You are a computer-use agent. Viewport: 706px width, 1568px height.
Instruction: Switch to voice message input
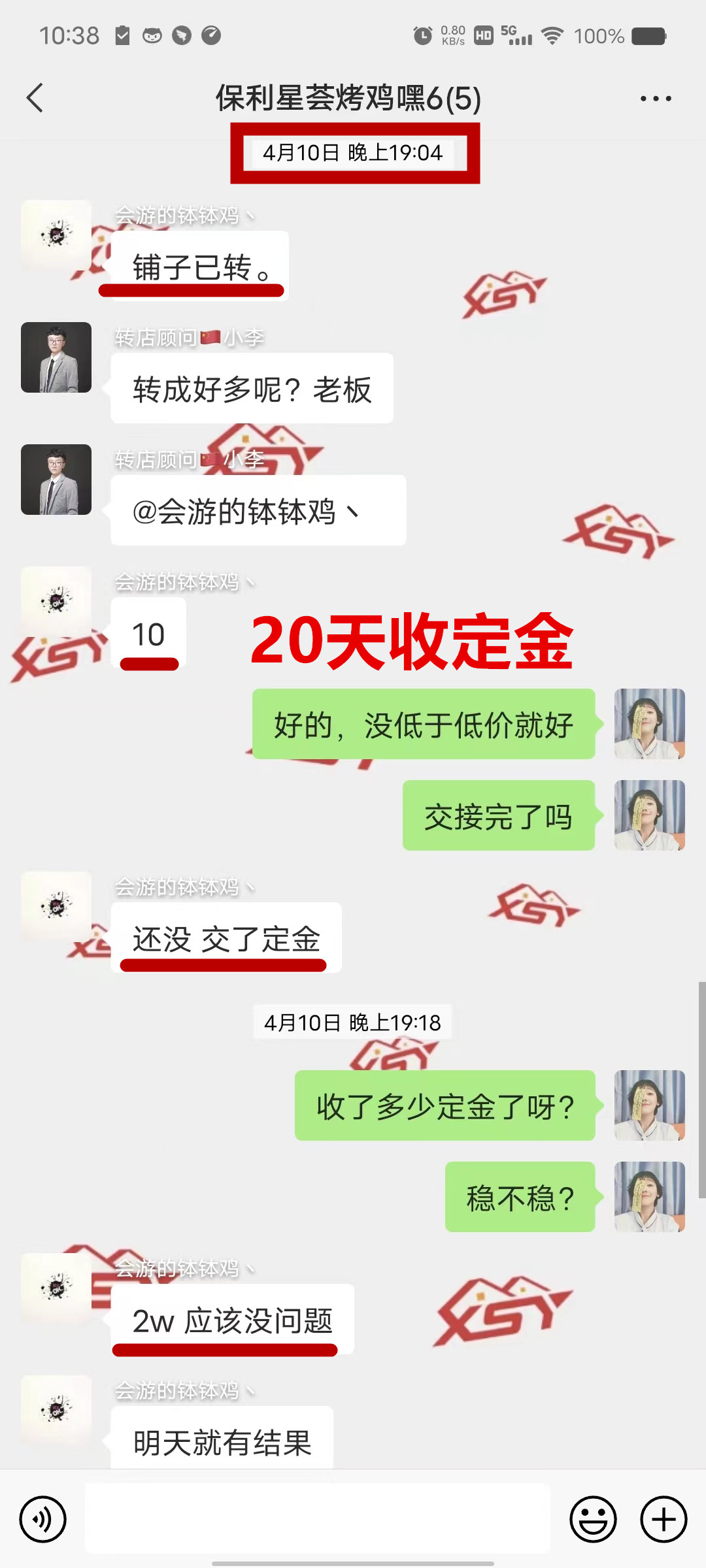[x=43, y=1519]
